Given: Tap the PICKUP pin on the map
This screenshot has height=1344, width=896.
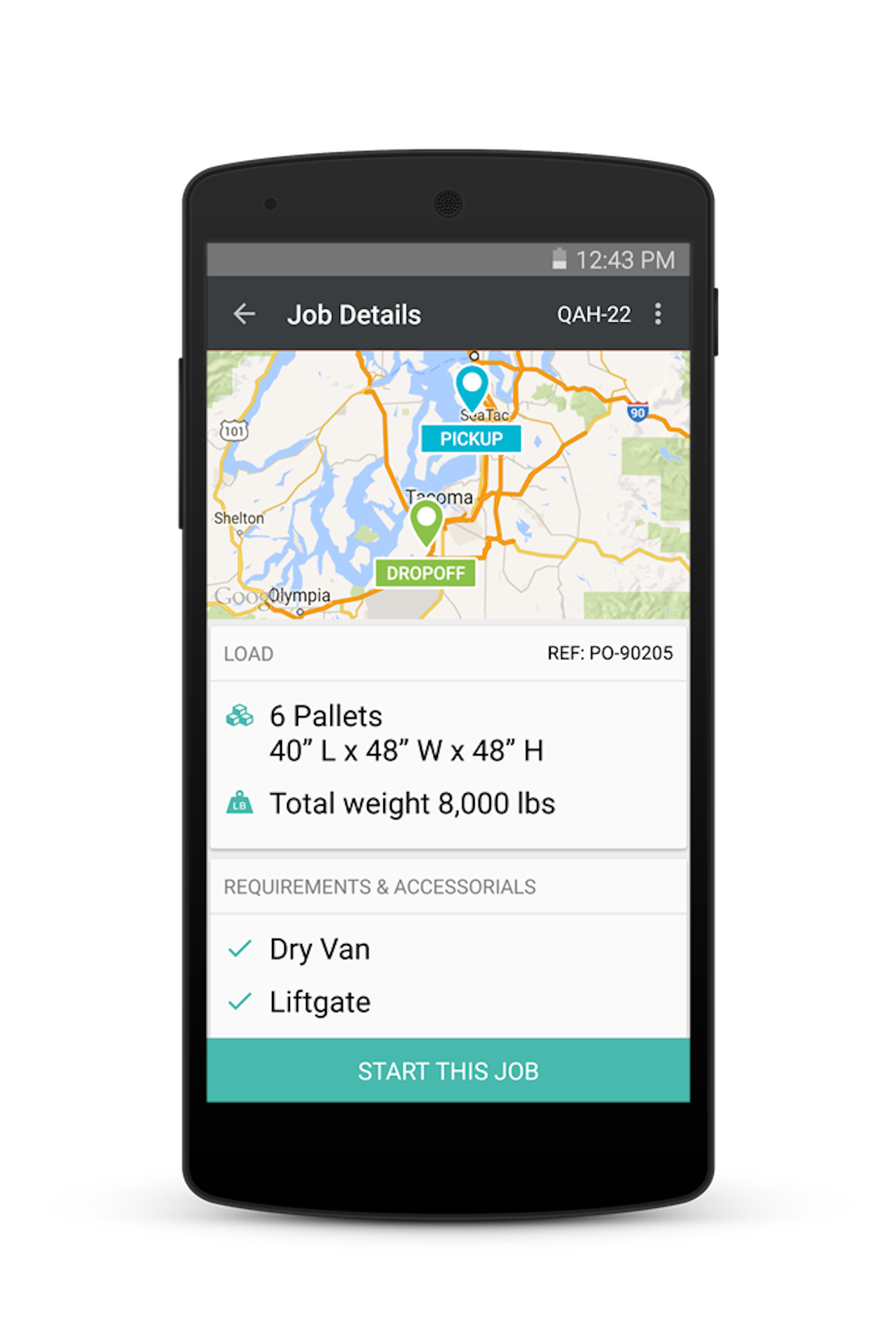Looking at the screenshot, I should pos(472,387).
